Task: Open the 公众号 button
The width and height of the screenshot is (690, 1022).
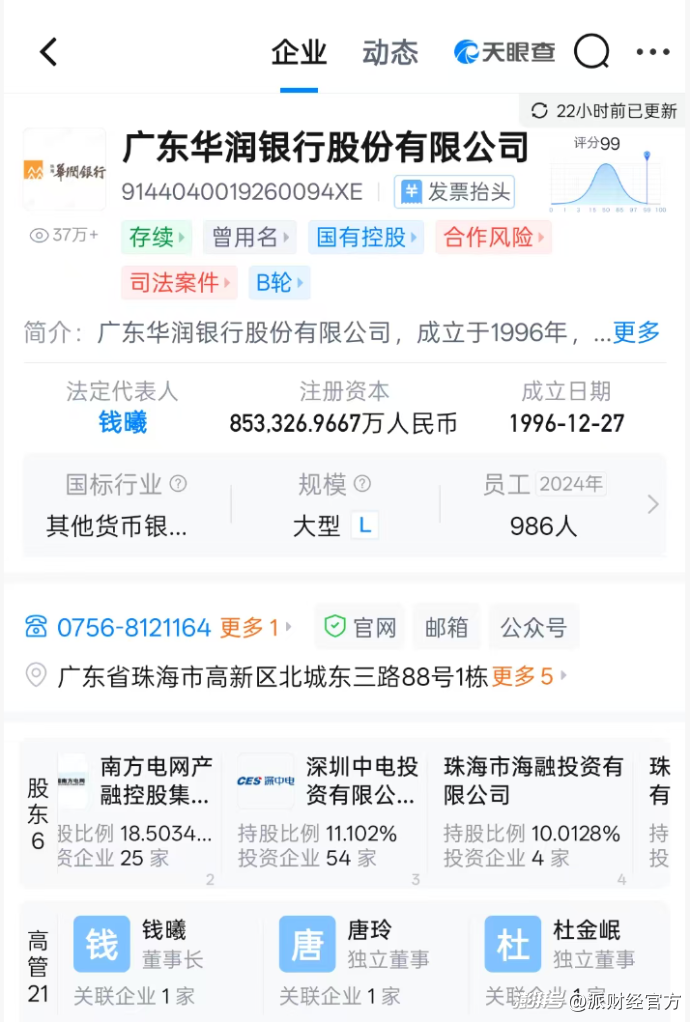Action: pyautogui.click(x=533, y=628)
